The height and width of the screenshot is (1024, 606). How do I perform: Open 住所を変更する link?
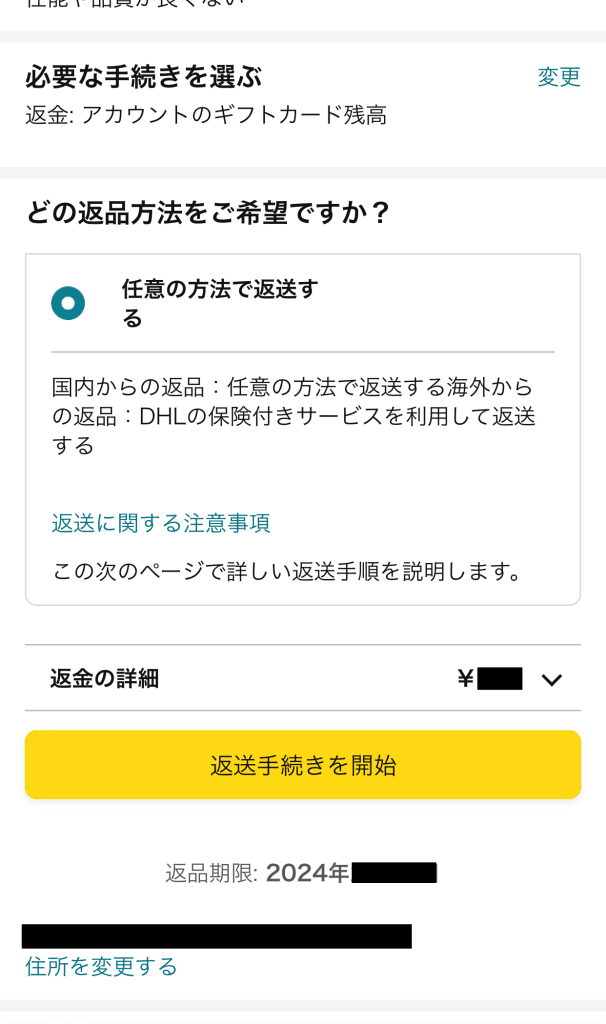(101, 966)
